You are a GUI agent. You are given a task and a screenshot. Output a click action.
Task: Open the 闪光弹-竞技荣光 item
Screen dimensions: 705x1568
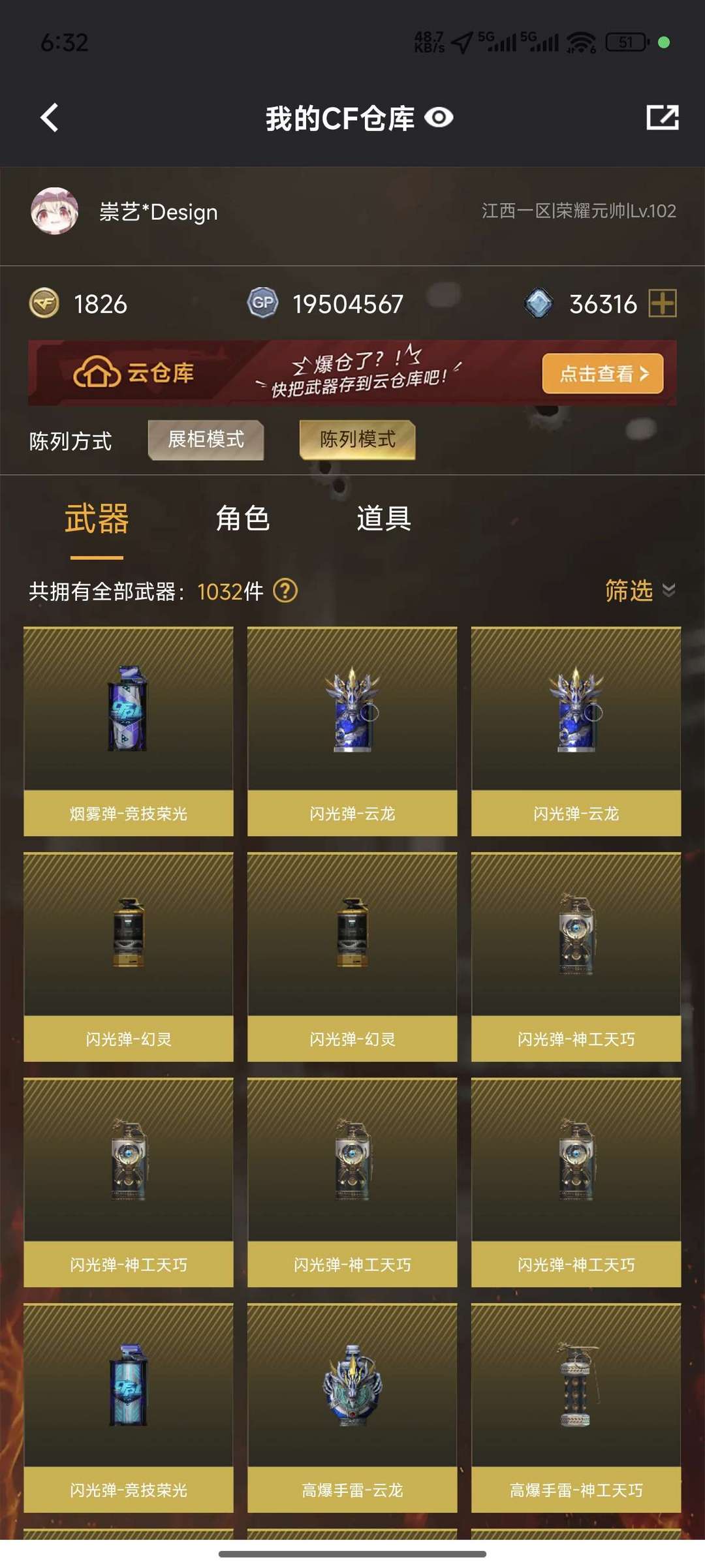[129, 1407]
